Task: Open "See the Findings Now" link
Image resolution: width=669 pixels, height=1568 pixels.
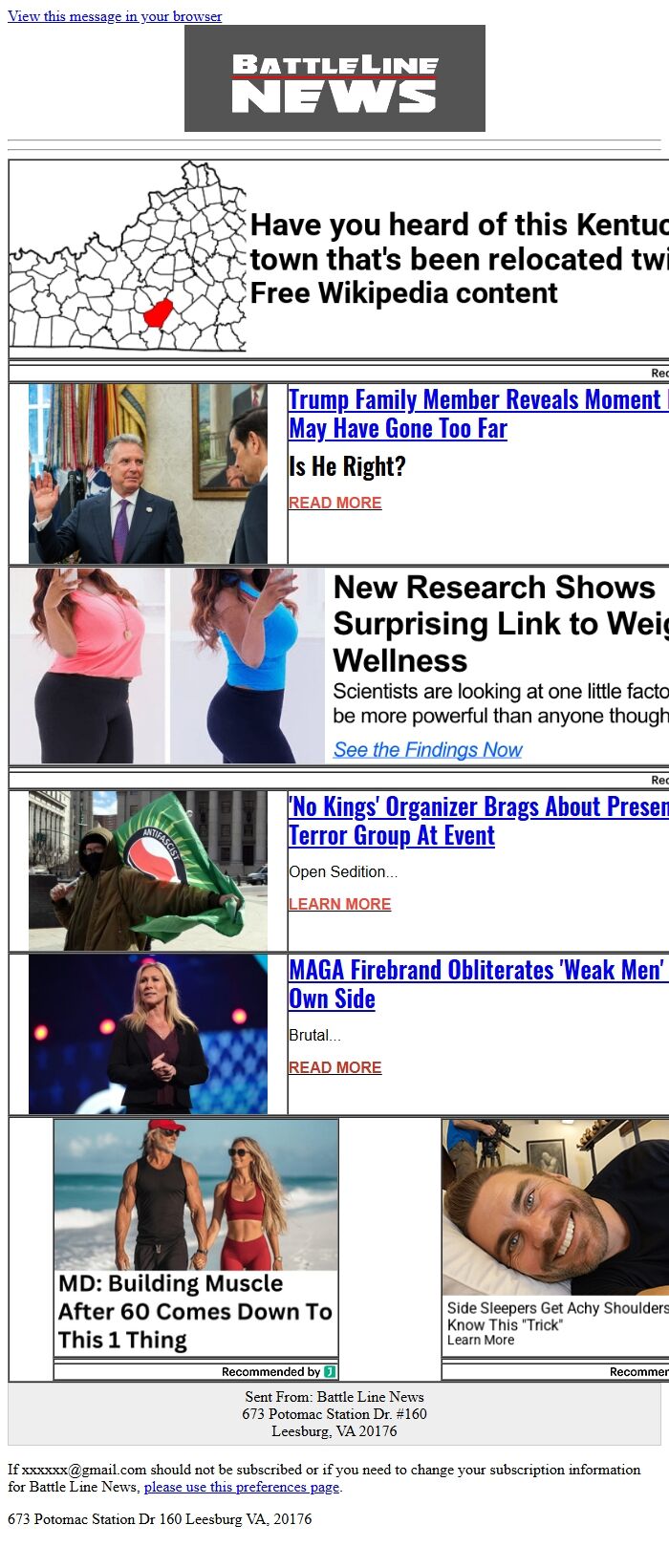Action: pos(427,750)
